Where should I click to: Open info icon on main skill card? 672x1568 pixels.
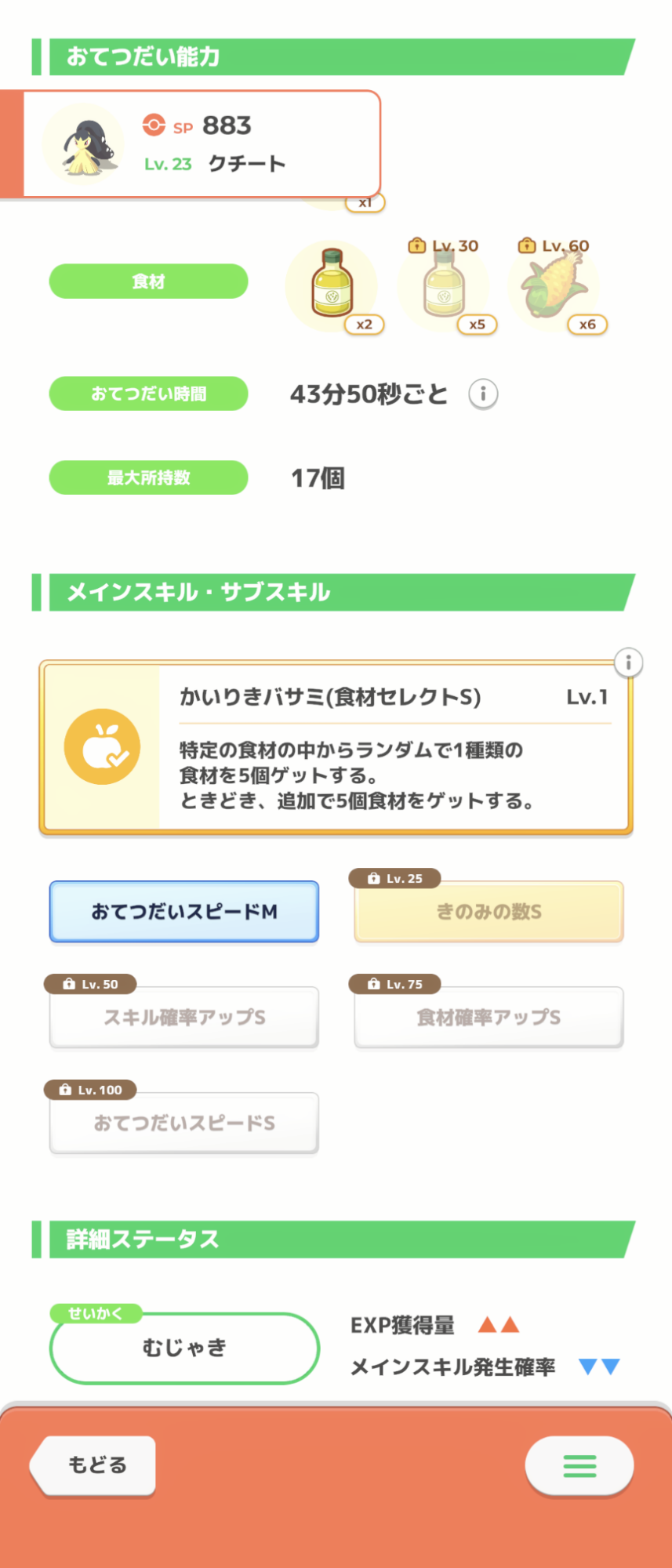pos(628,662)
